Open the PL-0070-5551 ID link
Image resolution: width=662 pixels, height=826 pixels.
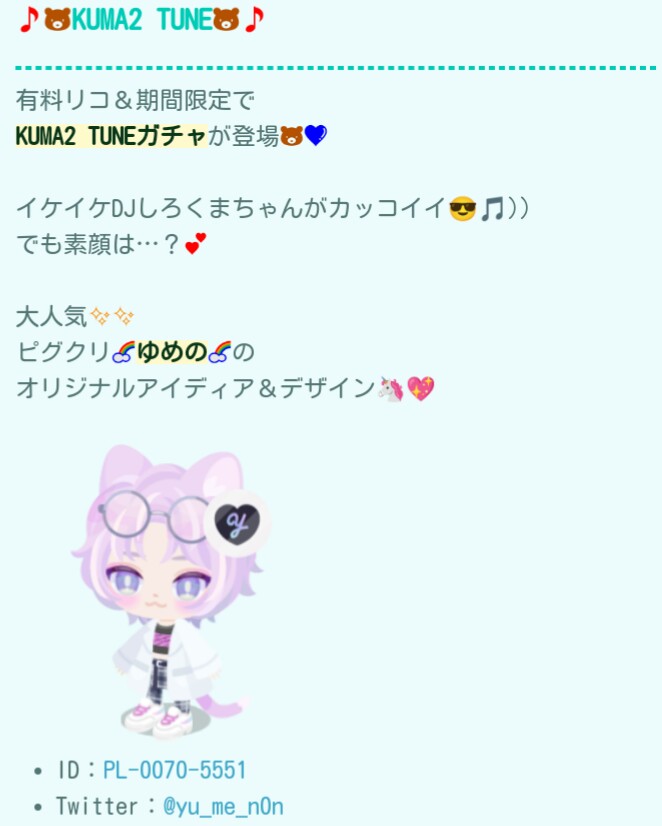click(x=174, y=770)
